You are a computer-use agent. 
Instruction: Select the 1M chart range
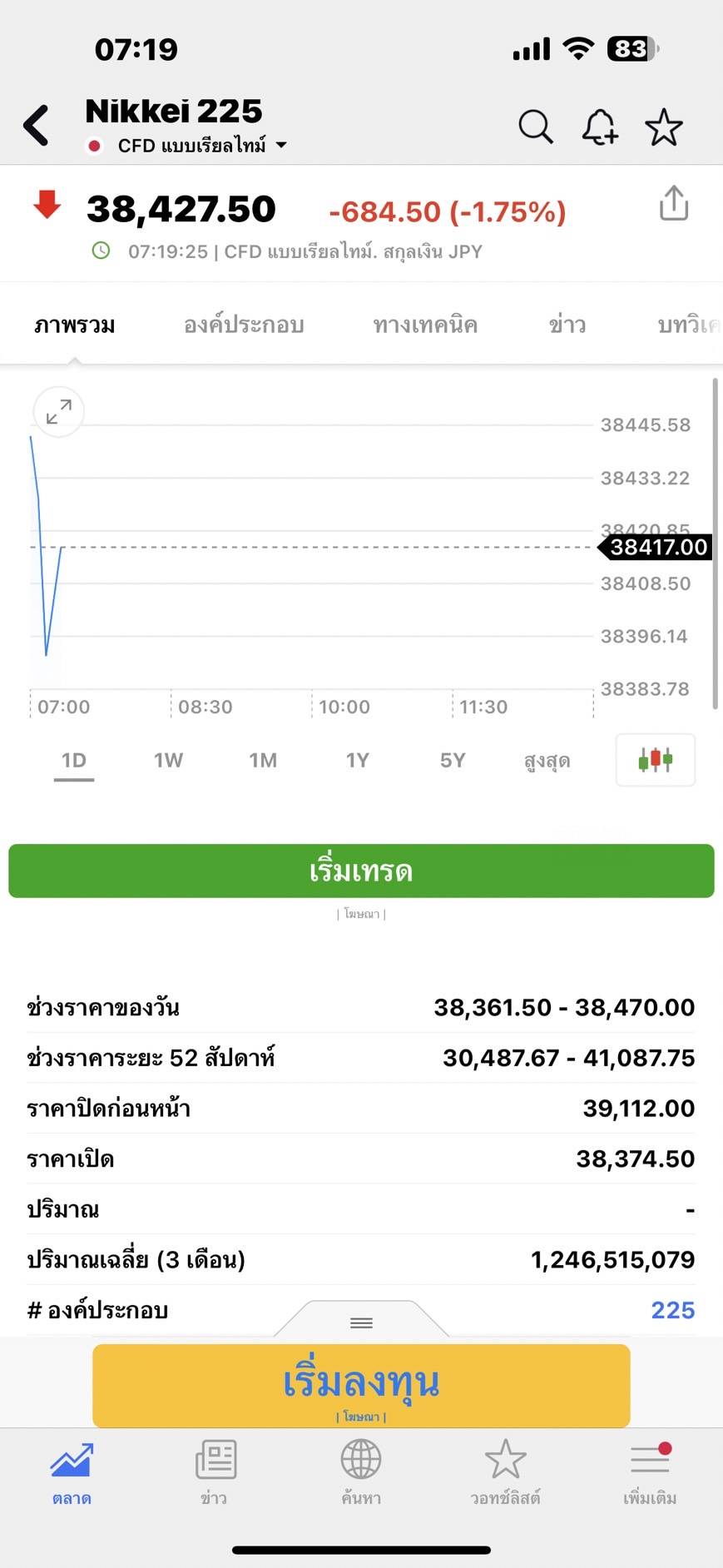pyautogui.click(x=263, y=760)
